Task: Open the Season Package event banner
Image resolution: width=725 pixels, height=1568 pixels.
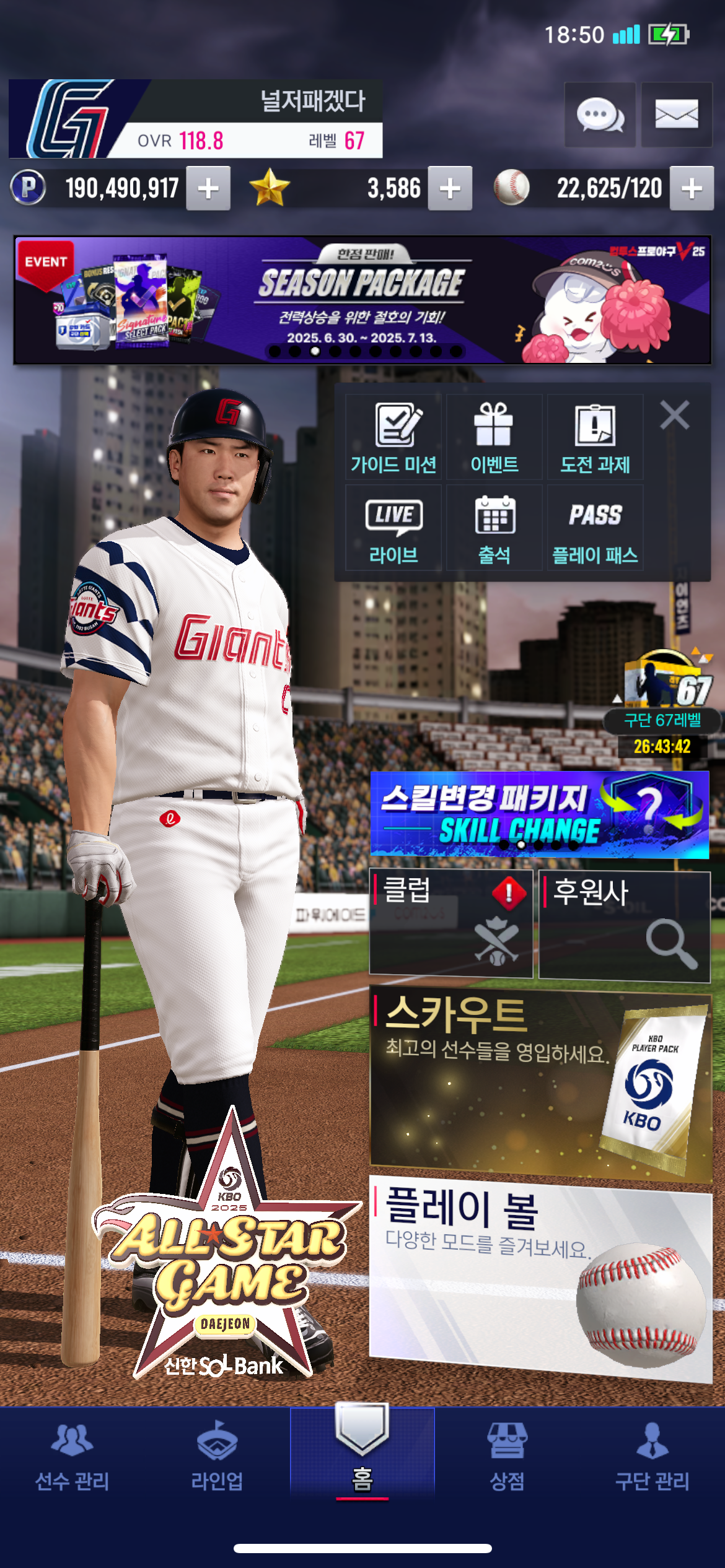Action: click(x=362, y=300)
